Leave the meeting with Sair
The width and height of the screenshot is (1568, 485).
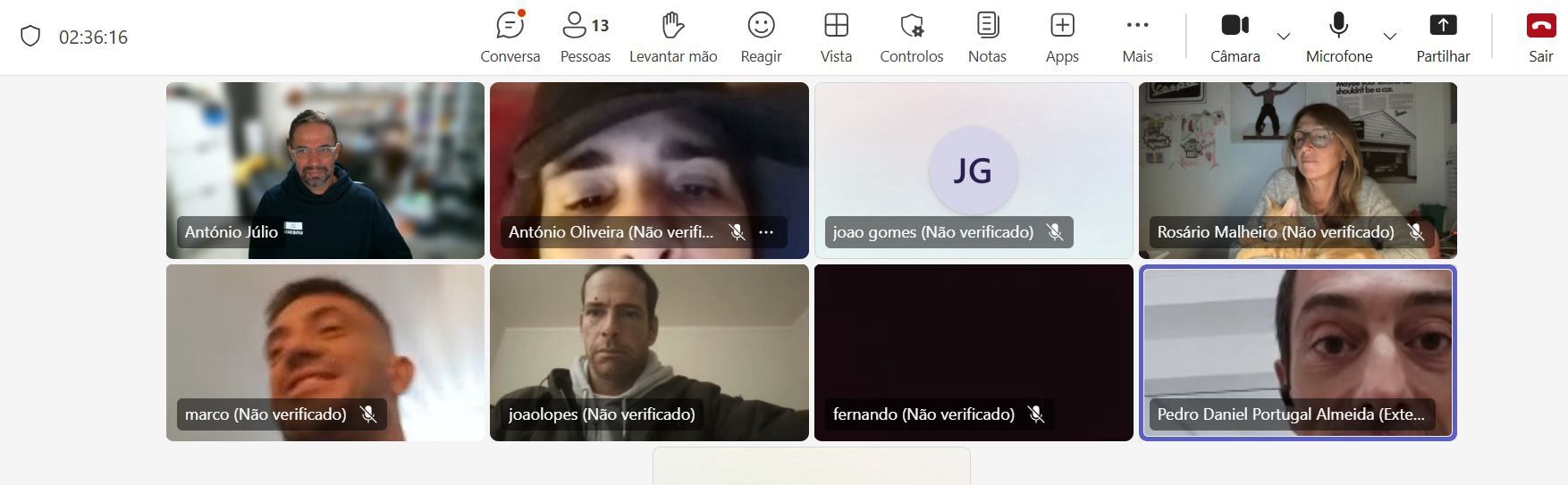coord(1540,37)
